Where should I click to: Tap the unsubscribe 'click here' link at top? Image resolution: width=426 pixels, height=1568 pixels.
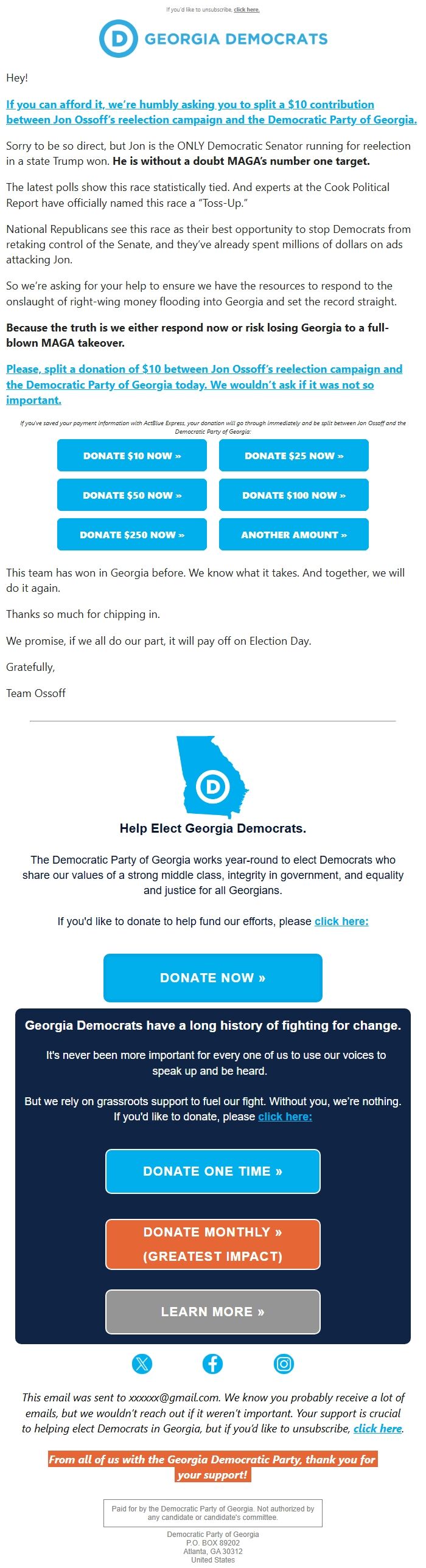click(246, 10)
